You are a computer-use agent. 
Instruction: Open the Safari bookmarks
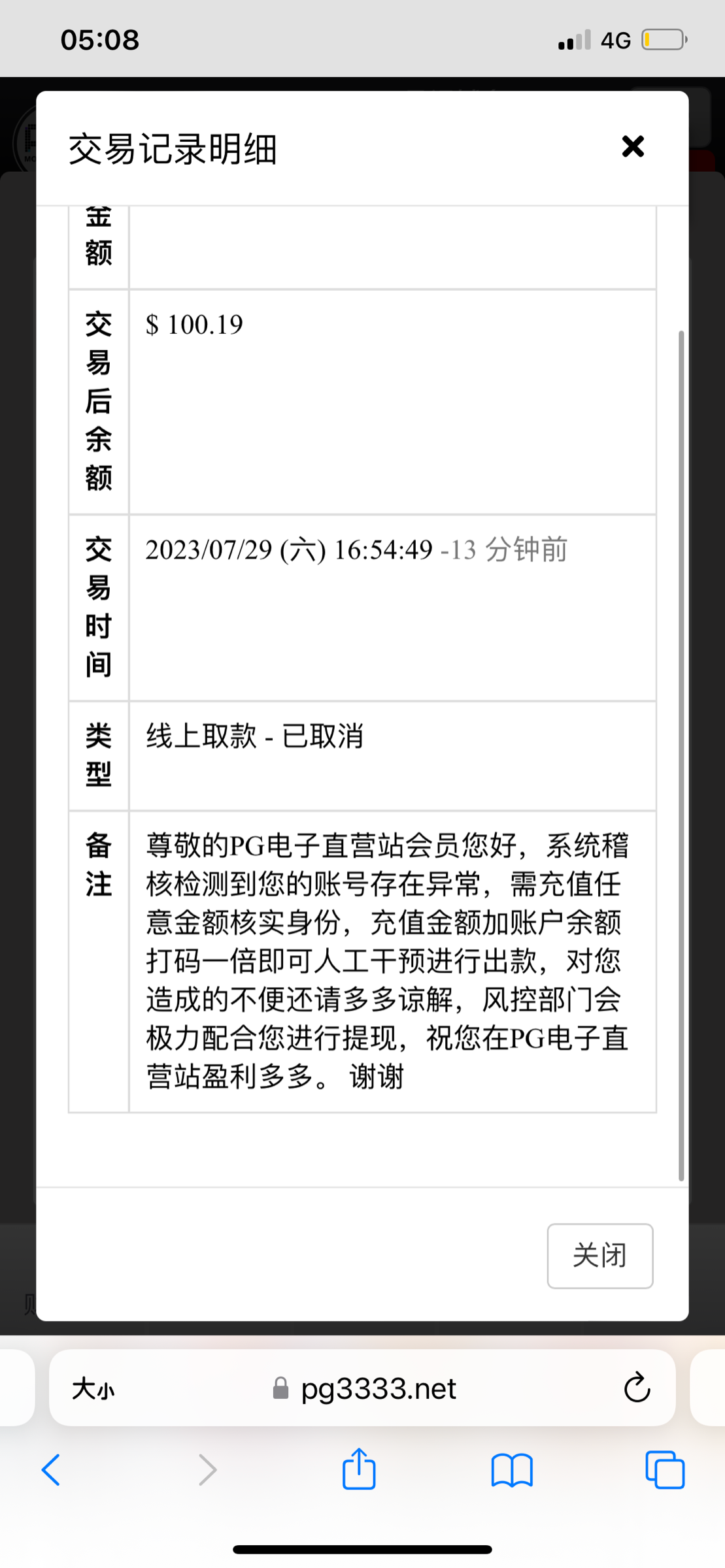point(512,1471)
